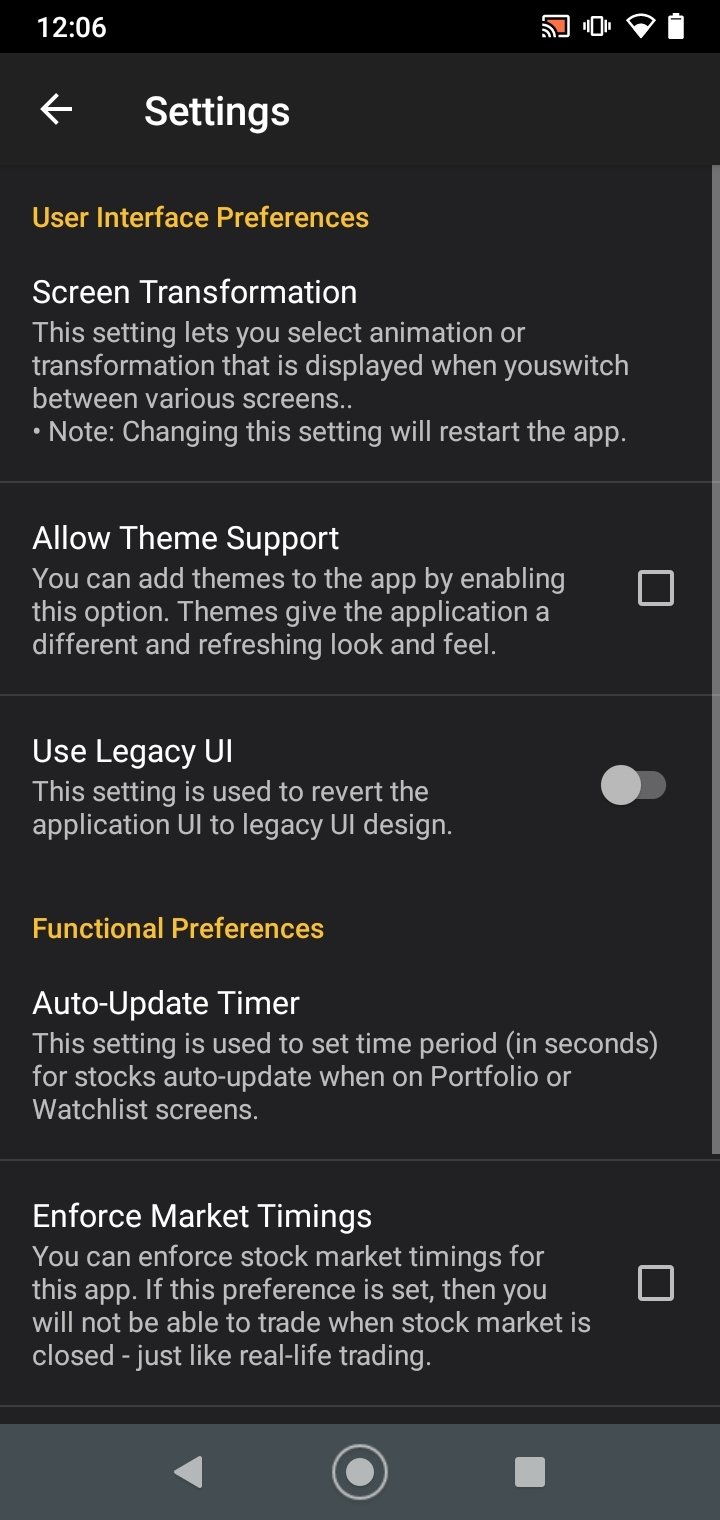Viewport: 720px width, 1520px height.
Task: Check the Enforce Market Timings box
Action: pyautogui.click(x=656, y=1282)
